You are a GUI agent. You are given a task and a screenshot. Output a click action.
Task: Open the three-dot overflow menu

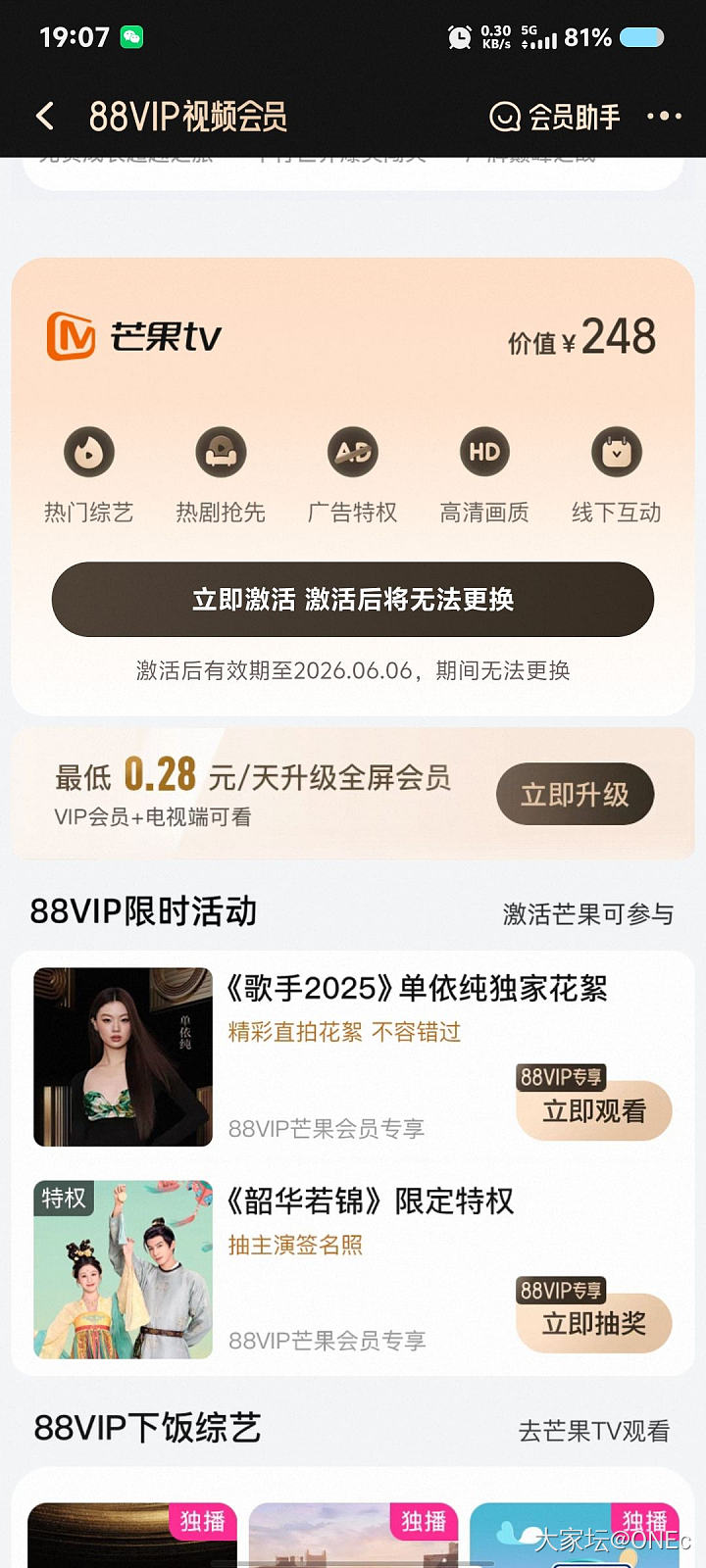click(664, 117)
